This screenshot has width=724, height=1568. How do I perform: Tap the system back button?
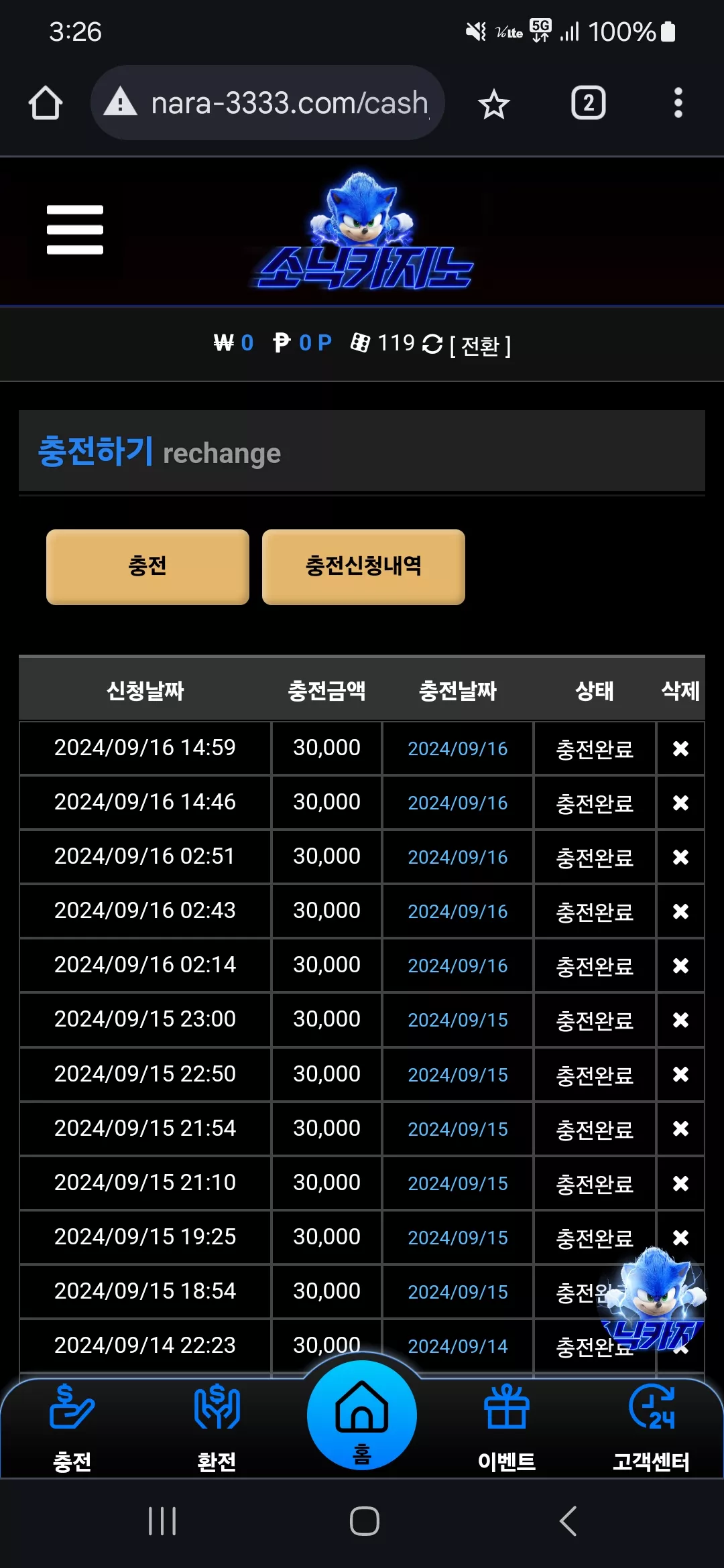568,1521
